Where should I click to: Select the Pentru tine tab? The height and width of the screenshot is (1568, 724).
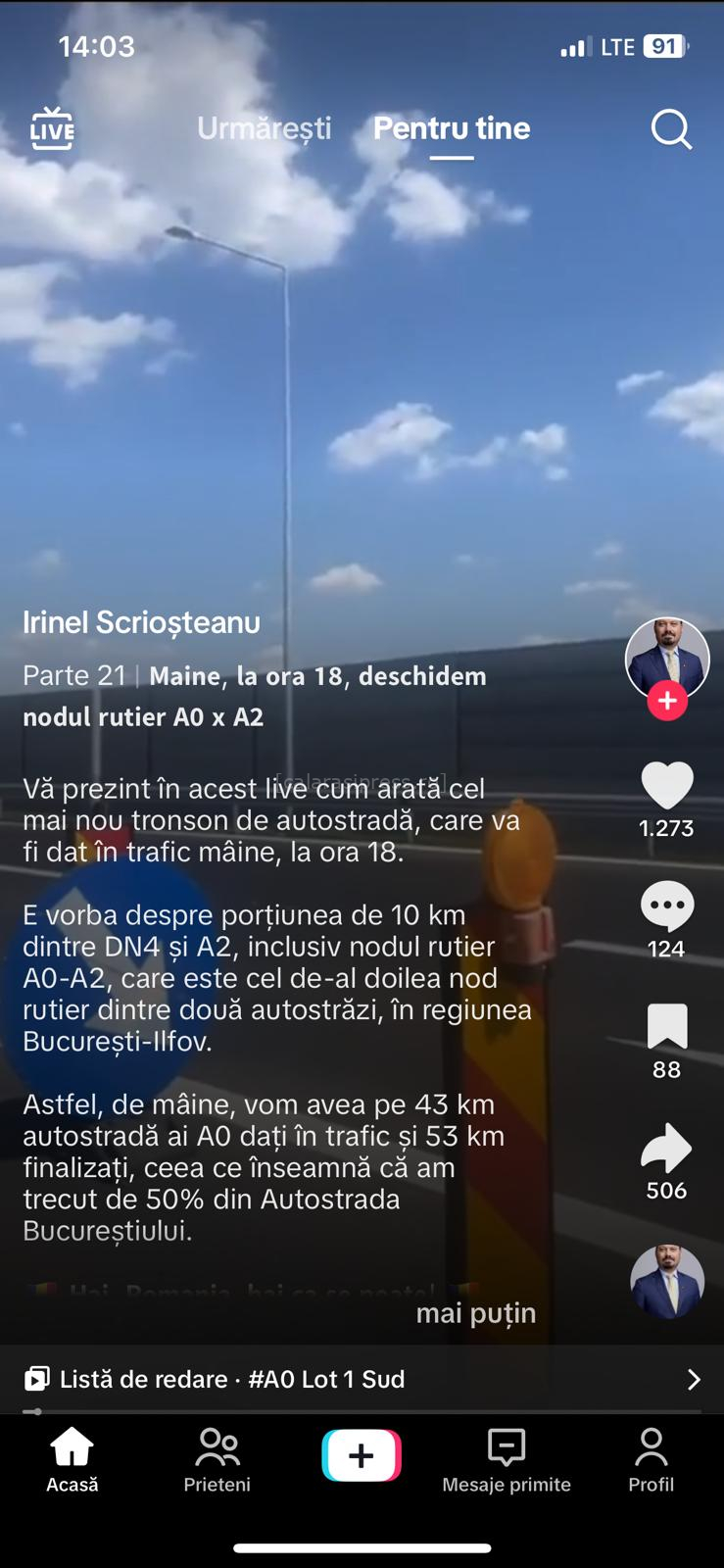[x=452, y=128]
